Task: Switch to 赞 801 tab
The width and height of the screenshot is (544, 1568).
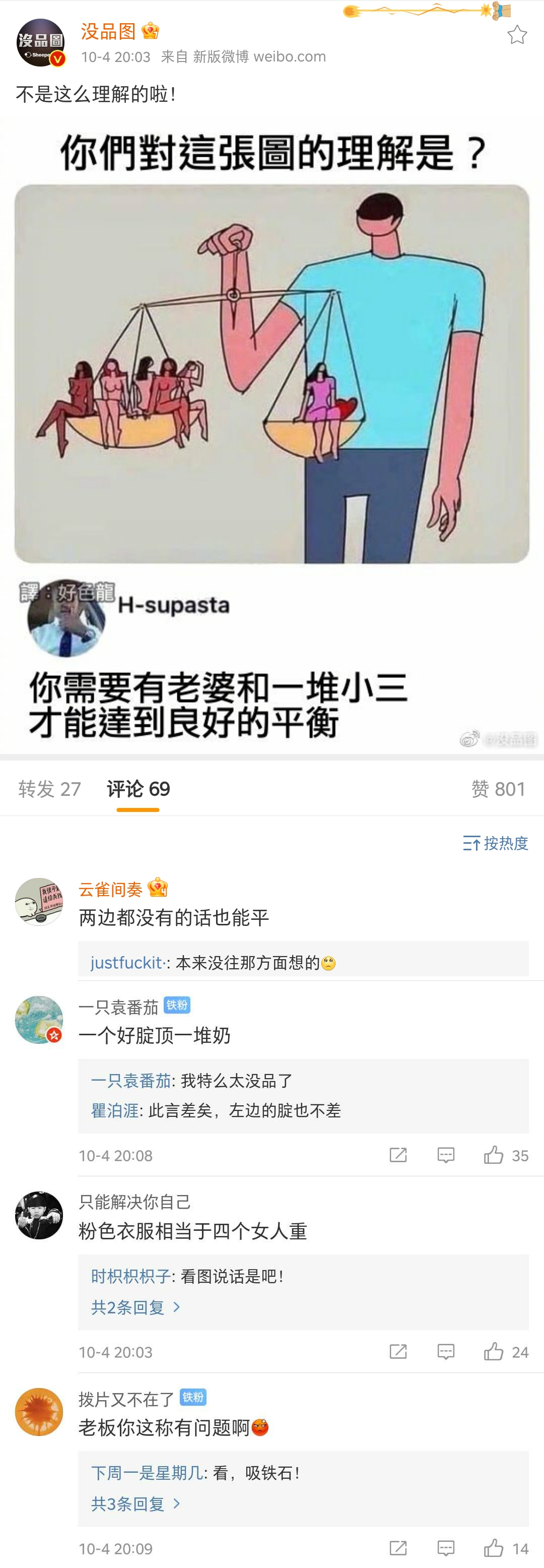Action: (498, 789)
